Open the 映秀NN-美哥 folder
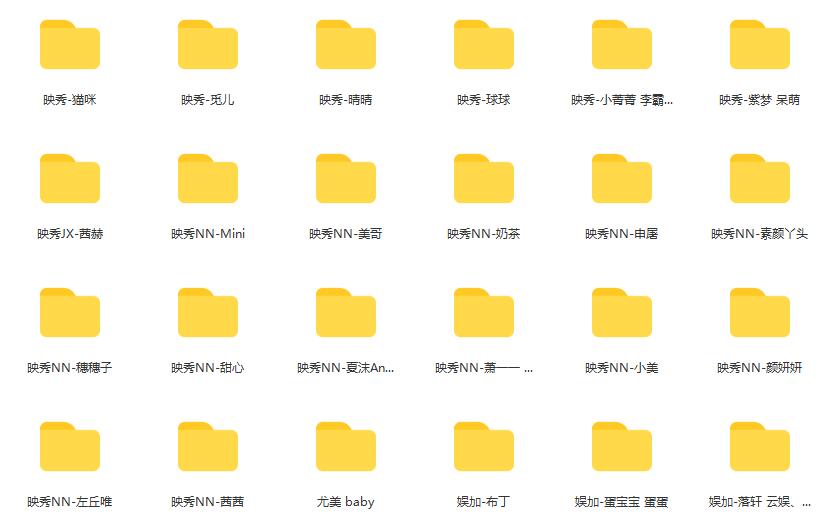The image size is (825, 520). [346, 179]
